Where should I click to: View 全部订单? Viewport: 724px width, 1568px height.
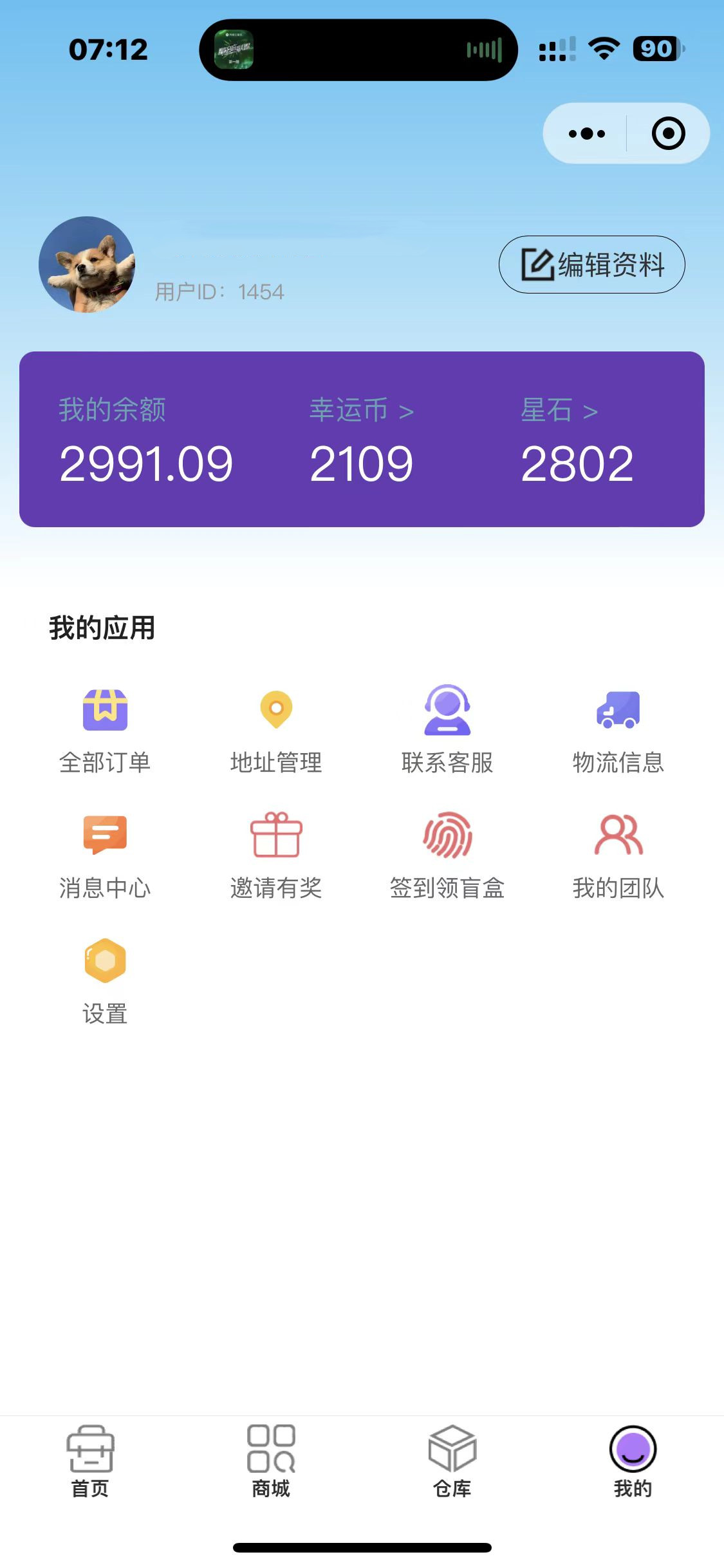point(105,731)
